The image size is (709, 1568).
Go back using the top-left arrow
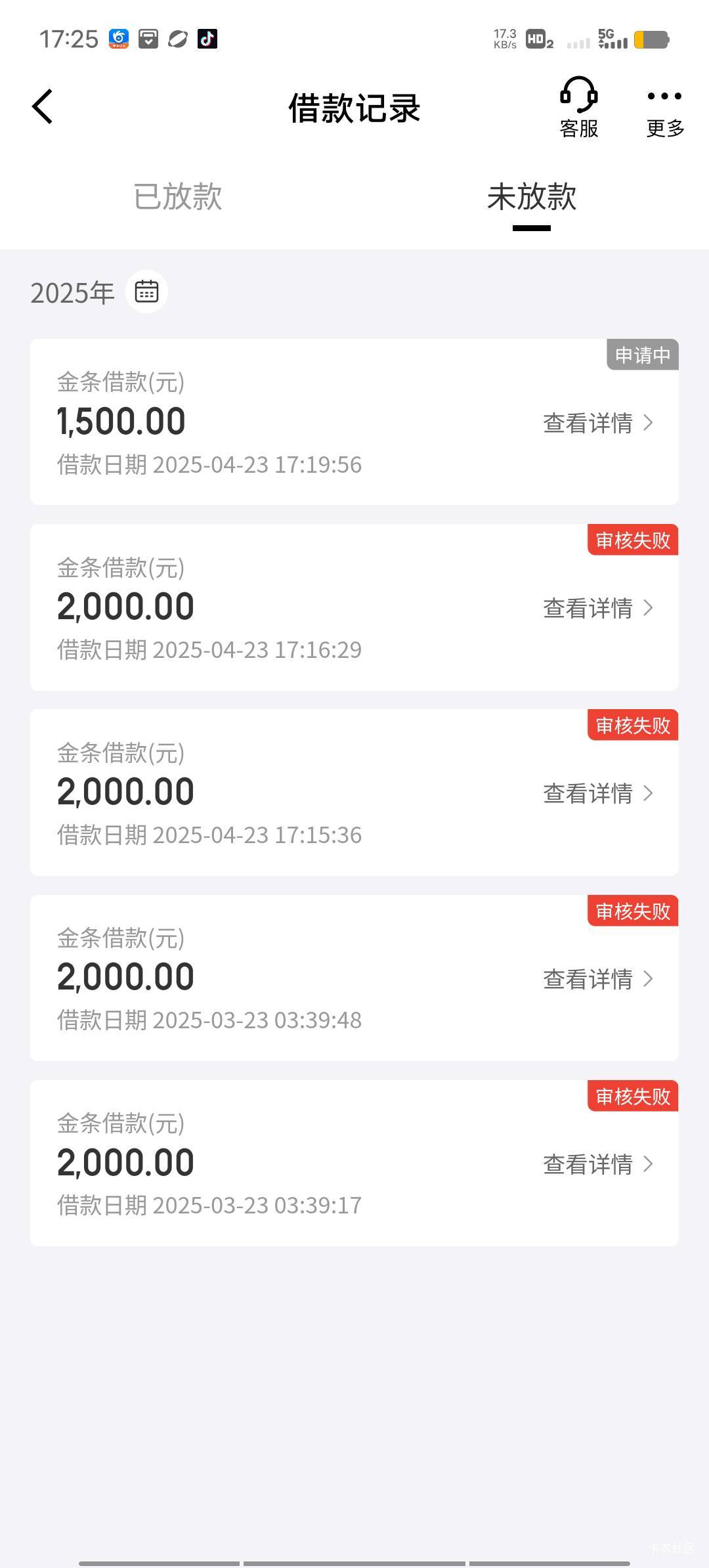click(x=43, y=106)
